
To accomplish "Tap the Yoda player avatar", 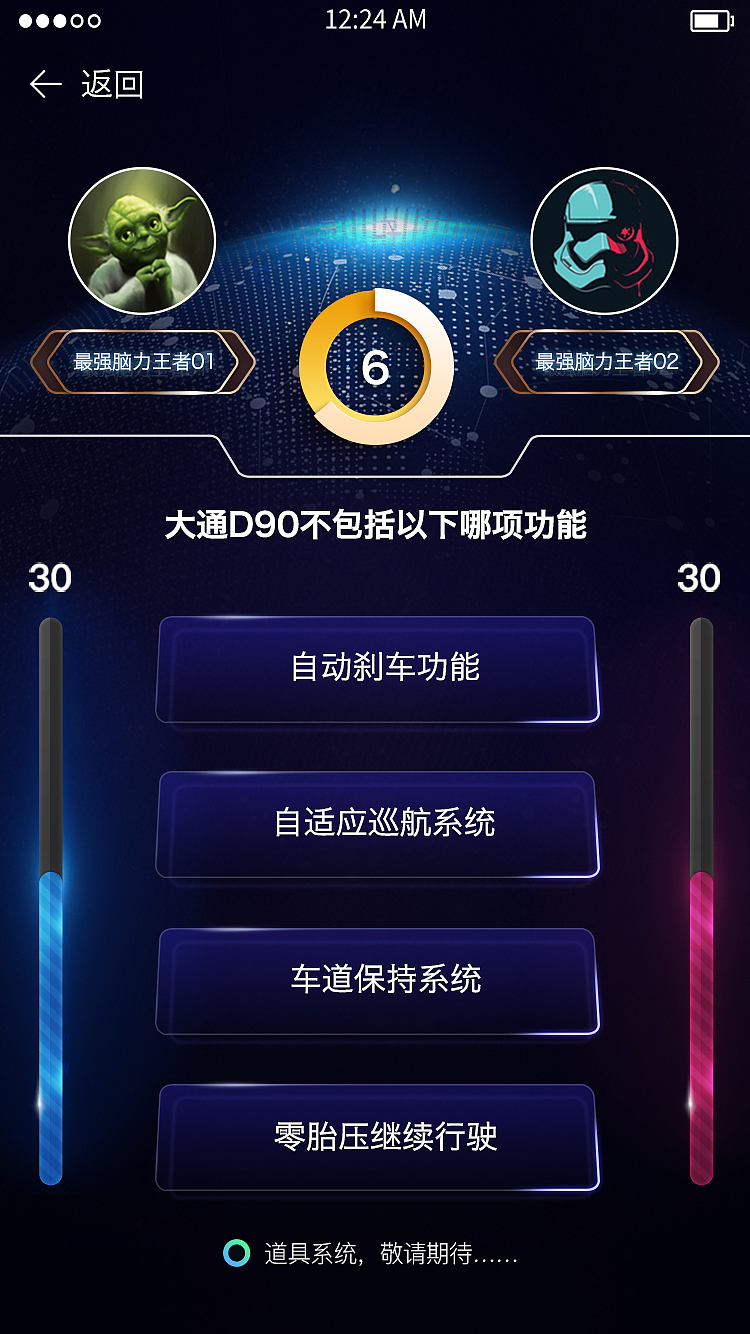I will tap(142, 241).
